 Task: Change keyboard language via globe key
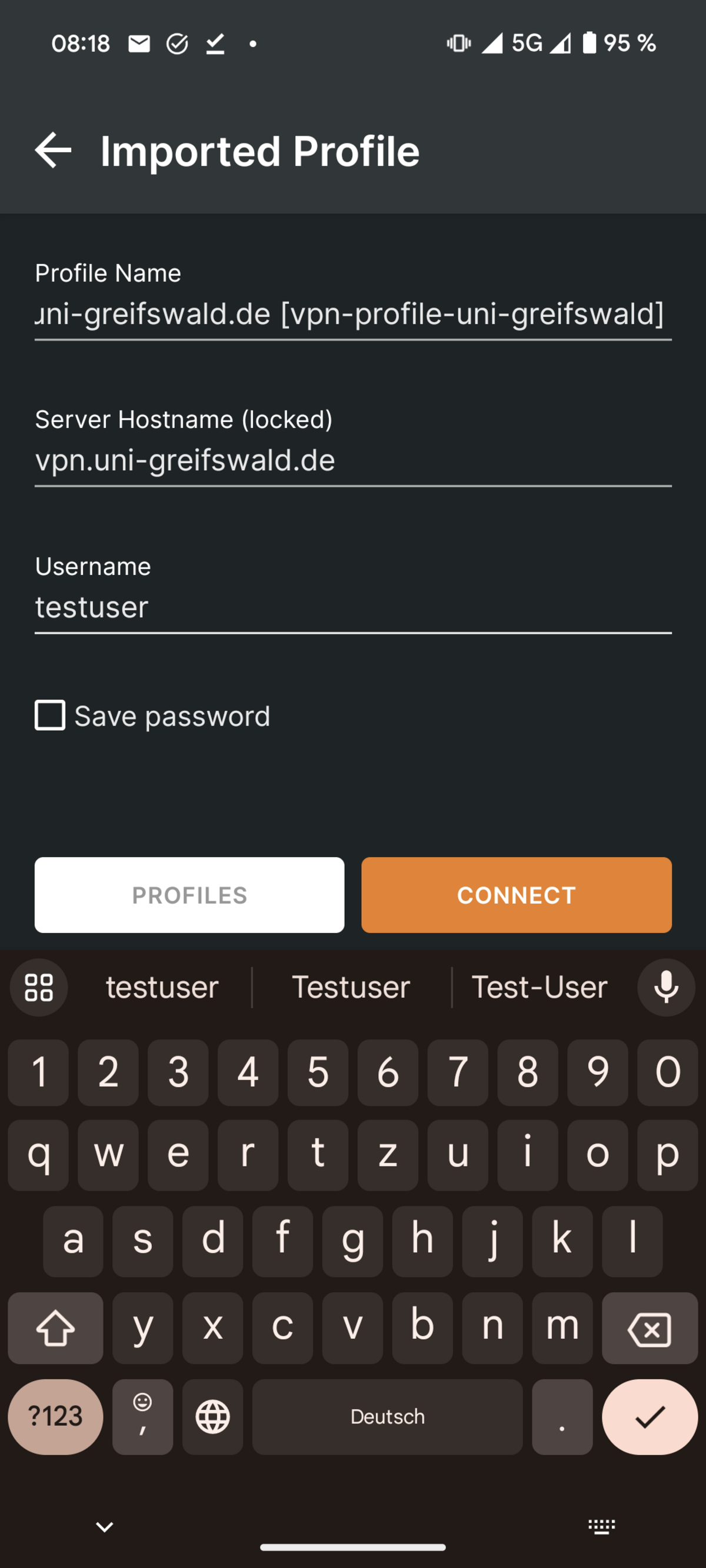(212, 1416)
